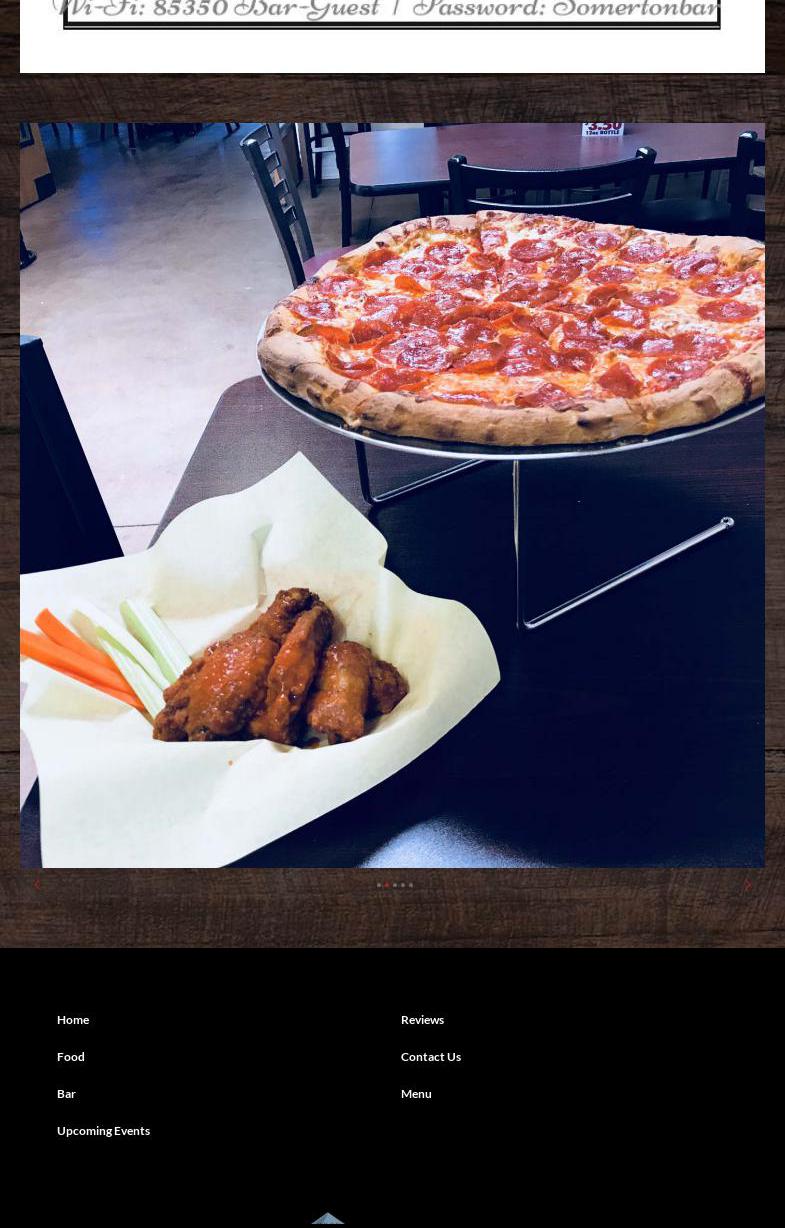Tap the carousel page indicator dots
This screenshot has height=1228, width=785.
(395, 885)
